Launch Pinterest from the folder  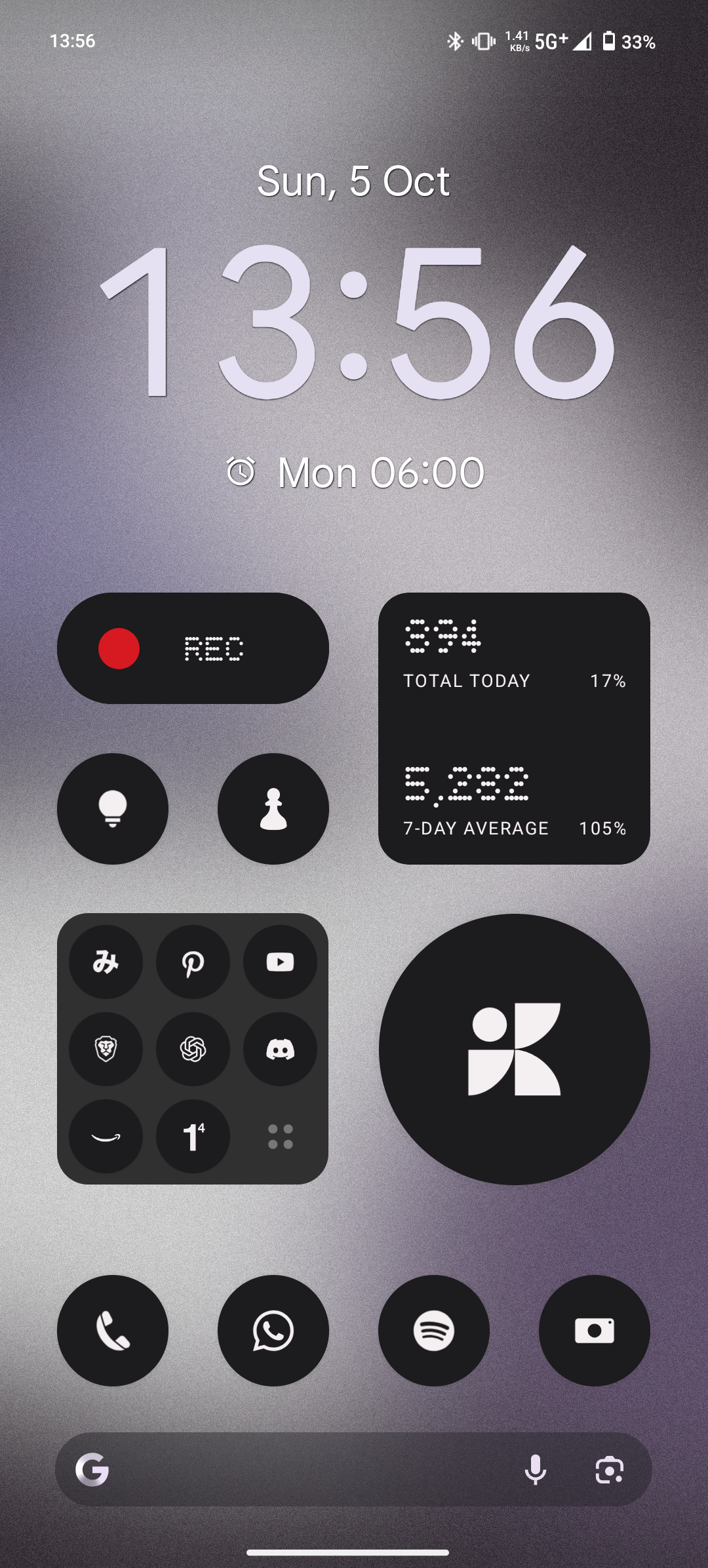pyautogui.click(x=193, y=962)
